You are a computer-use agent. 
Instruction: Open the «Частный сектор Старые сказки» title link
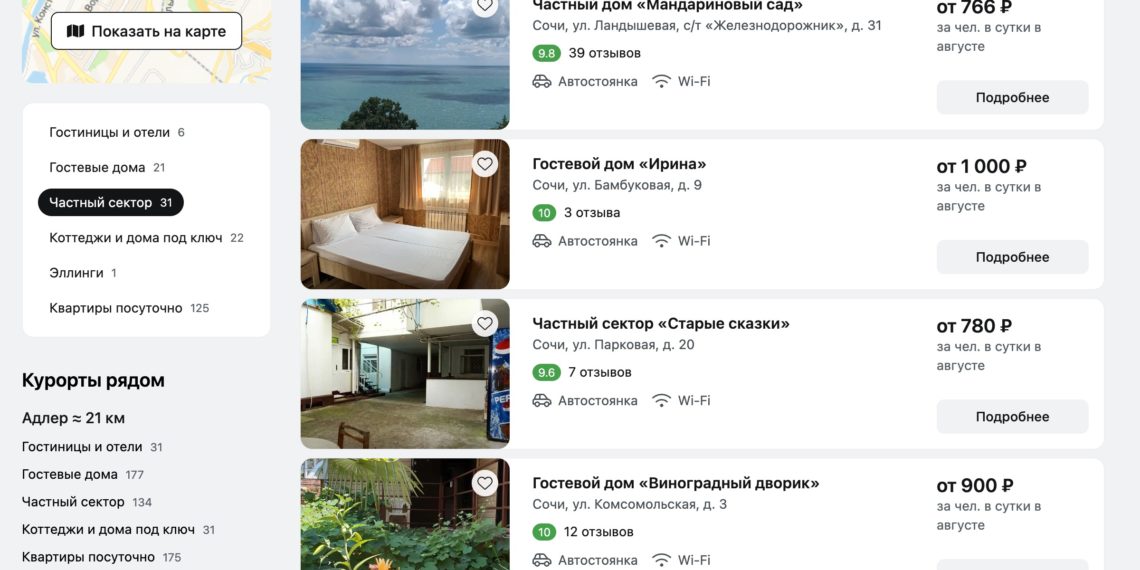tap(660, 324)
